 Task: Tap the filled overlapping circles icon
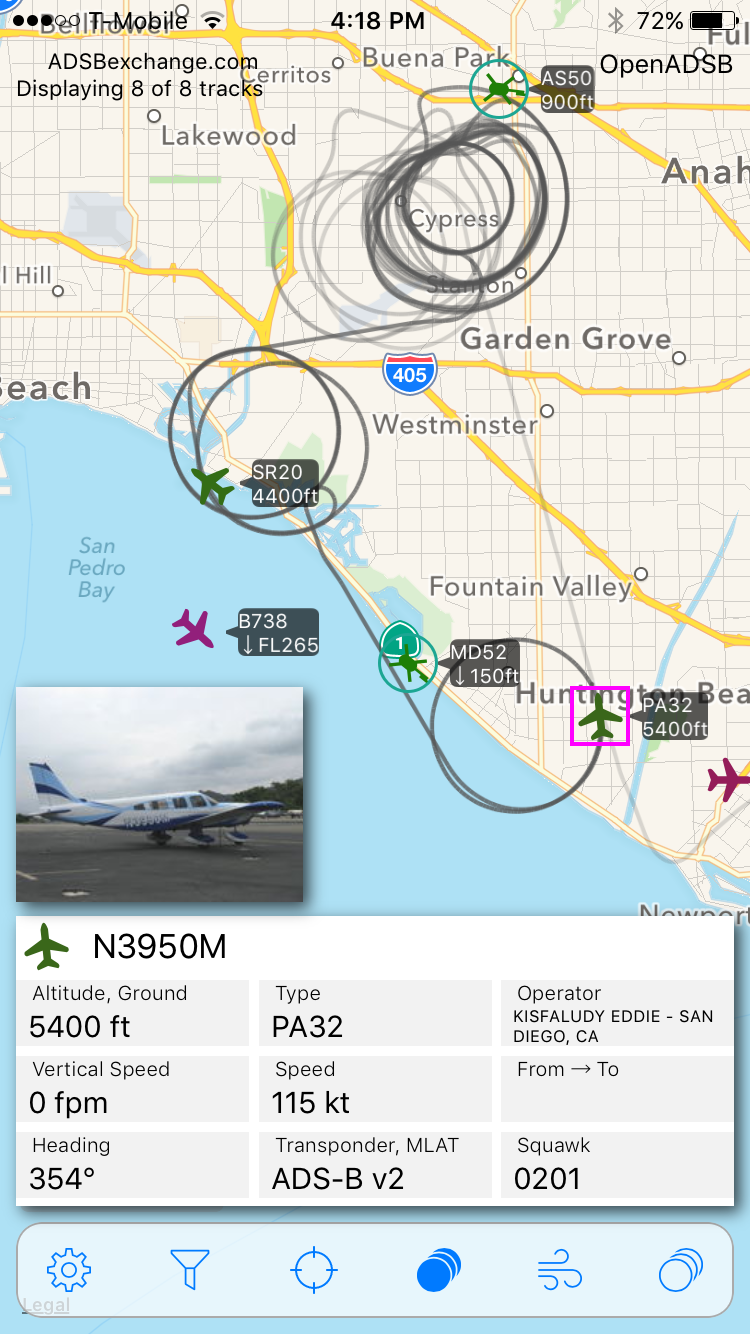pos(438,1270)
